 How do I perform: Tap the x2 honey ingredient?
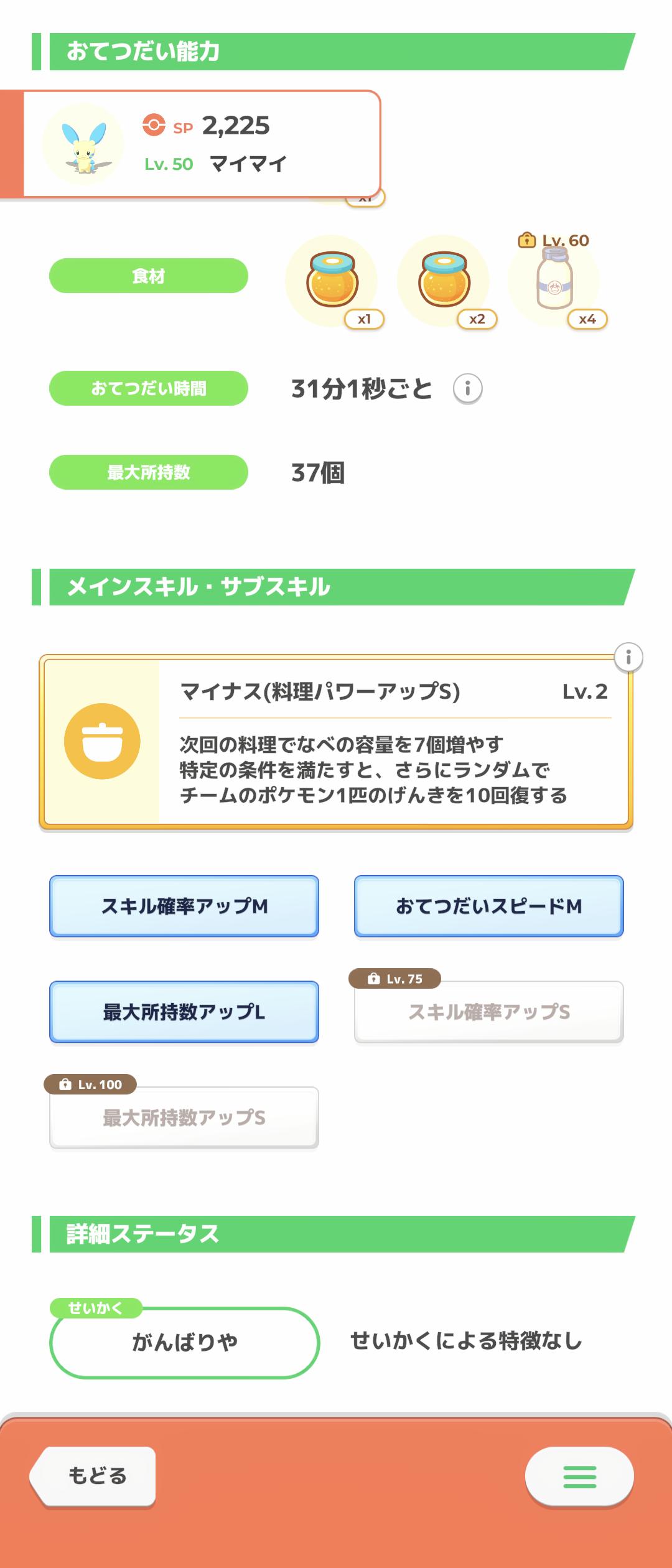point(444,281)
